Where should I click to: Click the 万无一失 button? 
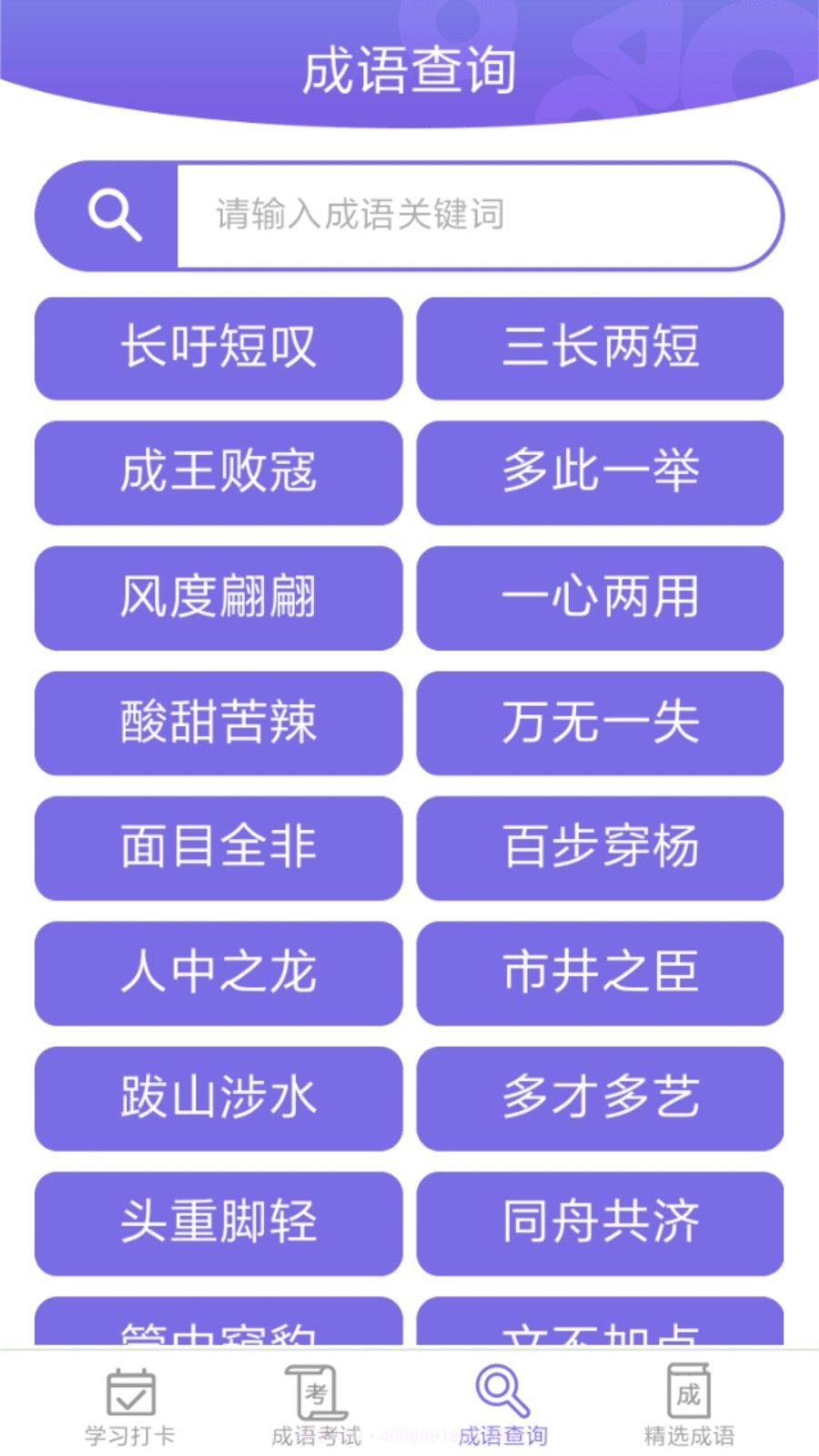coord(602,724)
